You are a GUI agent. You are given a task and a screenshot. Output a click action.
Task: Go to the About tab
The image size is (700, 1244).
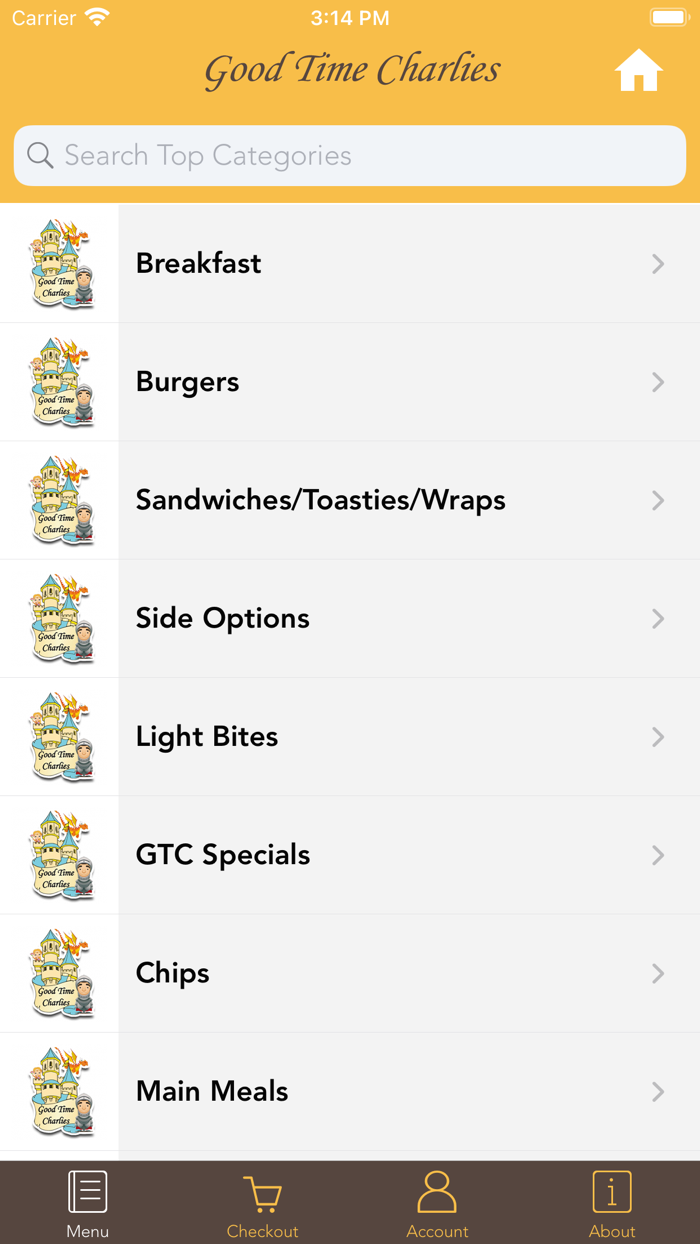click(612, 1203)
